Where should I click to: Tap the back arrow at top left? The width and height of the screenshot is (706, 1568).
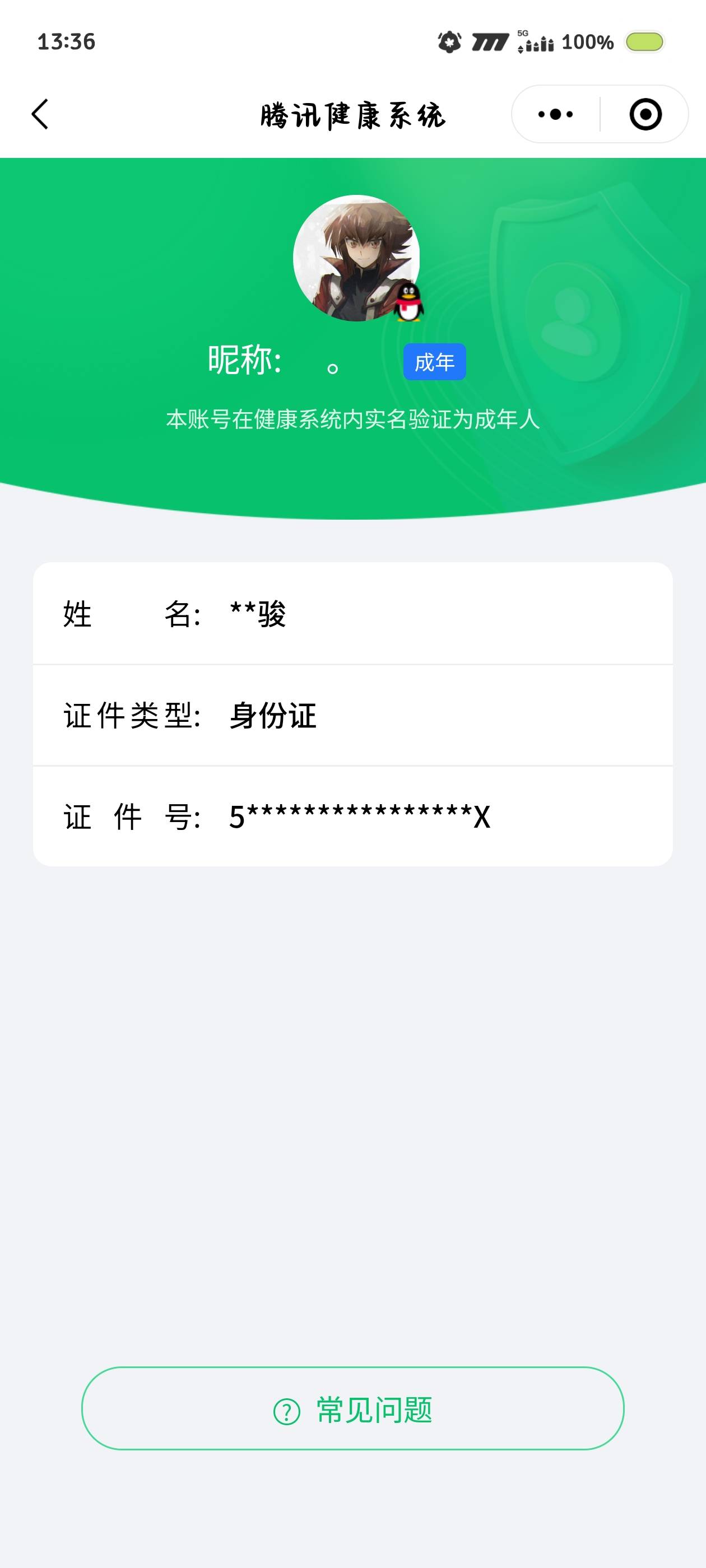point(39,113)
